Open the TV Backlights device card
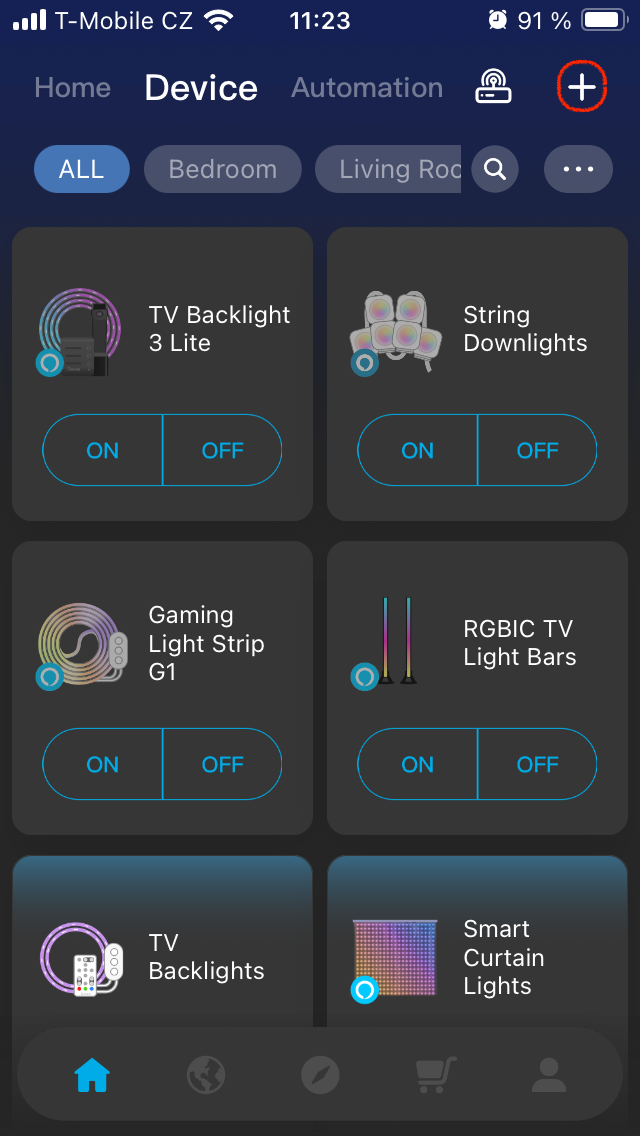Screen dimensions: 640x1136 [x=162, y=950]
